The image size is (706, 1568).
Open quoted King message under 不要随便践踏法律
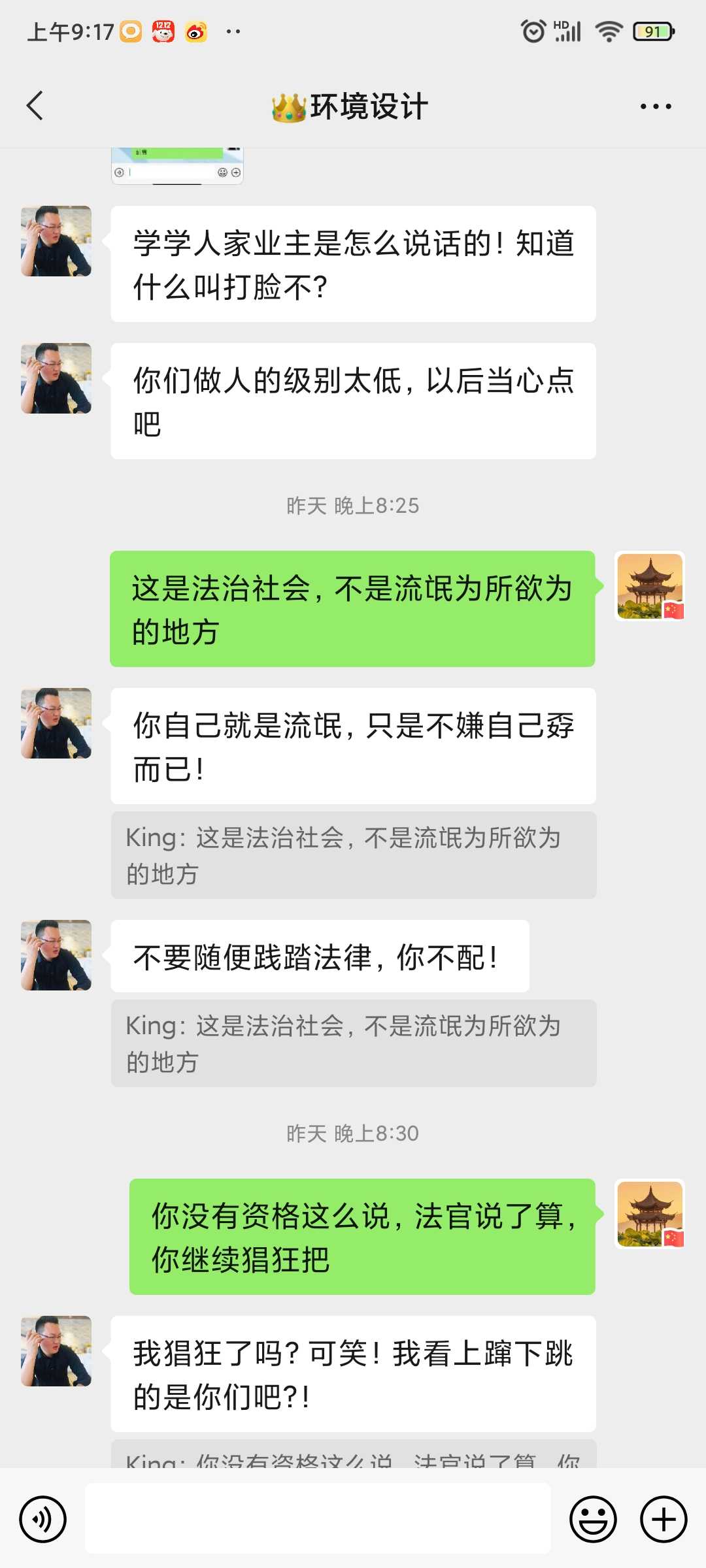pyautogui.click(x=353, y=1043)
